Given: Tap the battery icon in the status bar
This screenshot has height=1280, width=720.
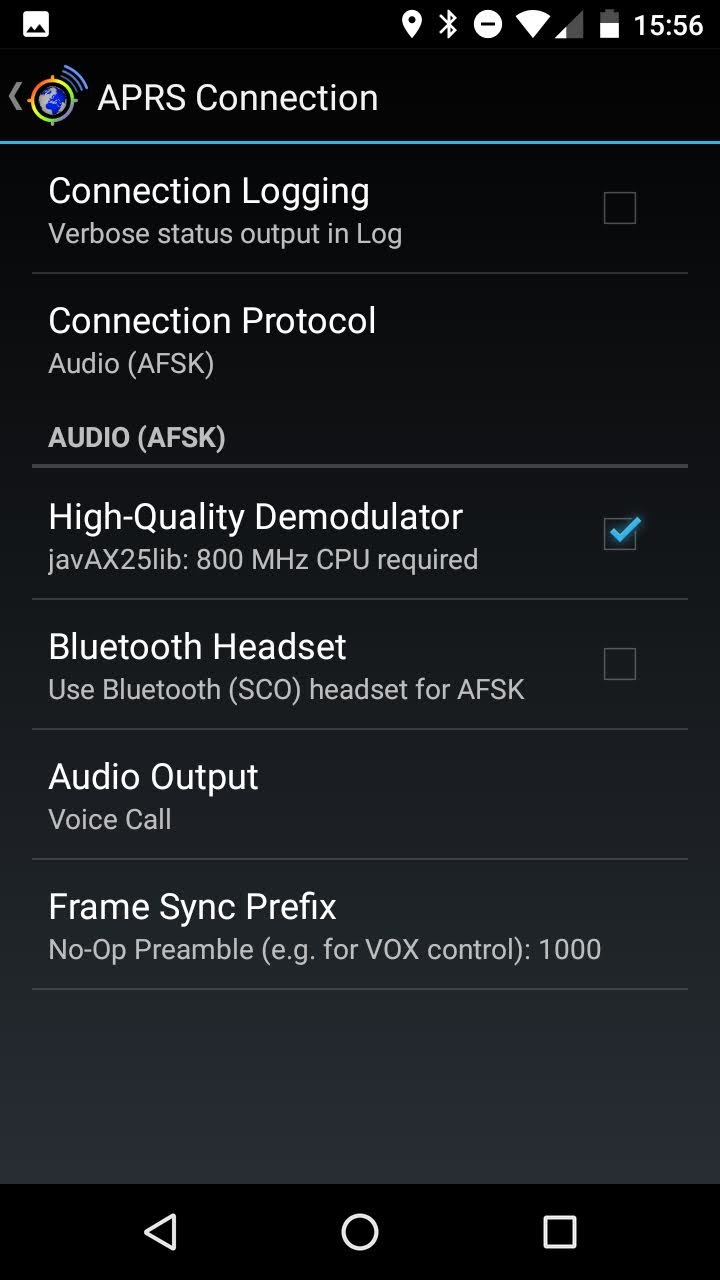Looking at the screenshot, I should [611, 24].
